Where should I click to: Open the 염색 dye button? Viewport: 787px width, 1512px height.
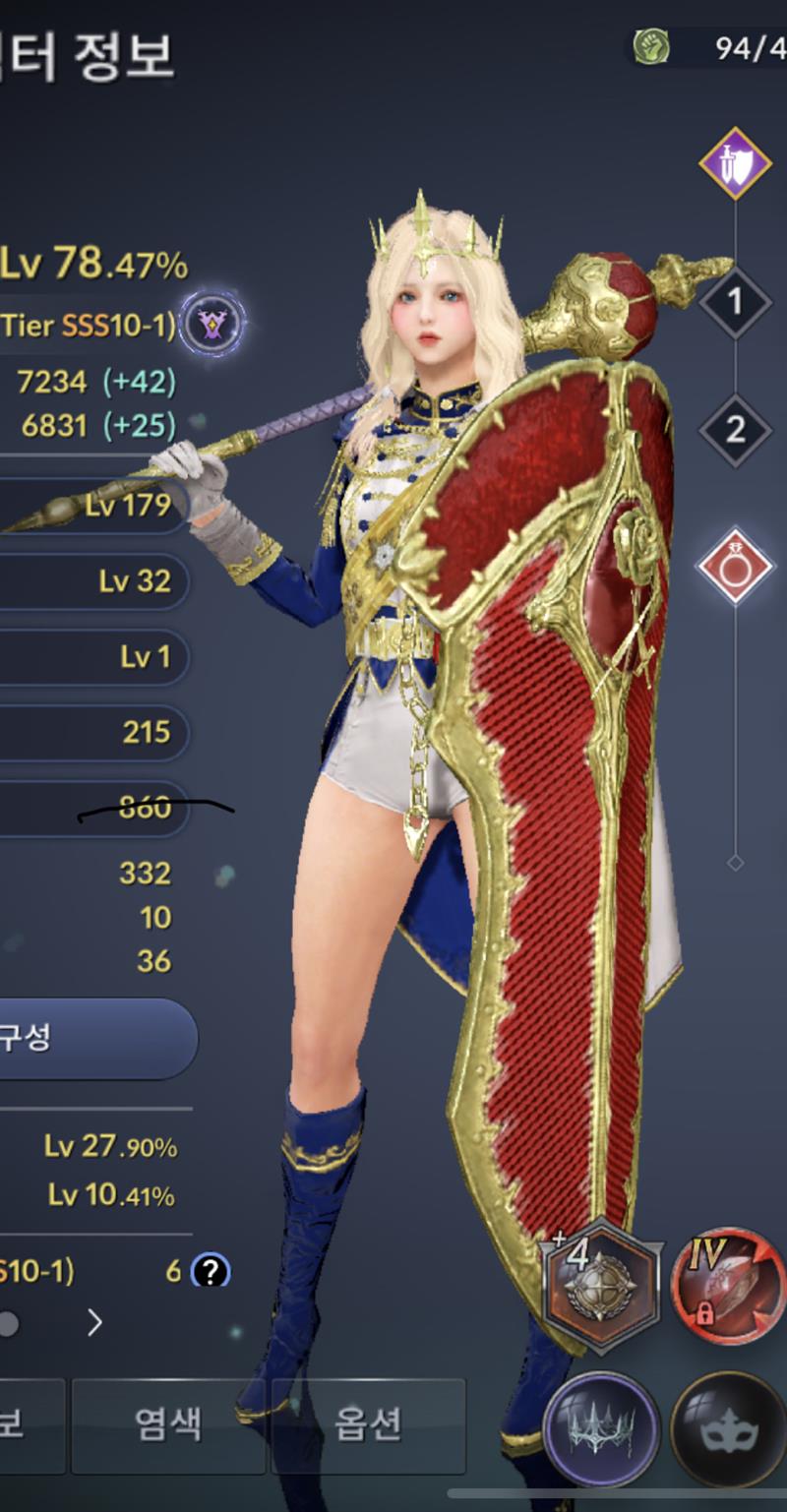pyautogui.click(x=168, y=1423)
